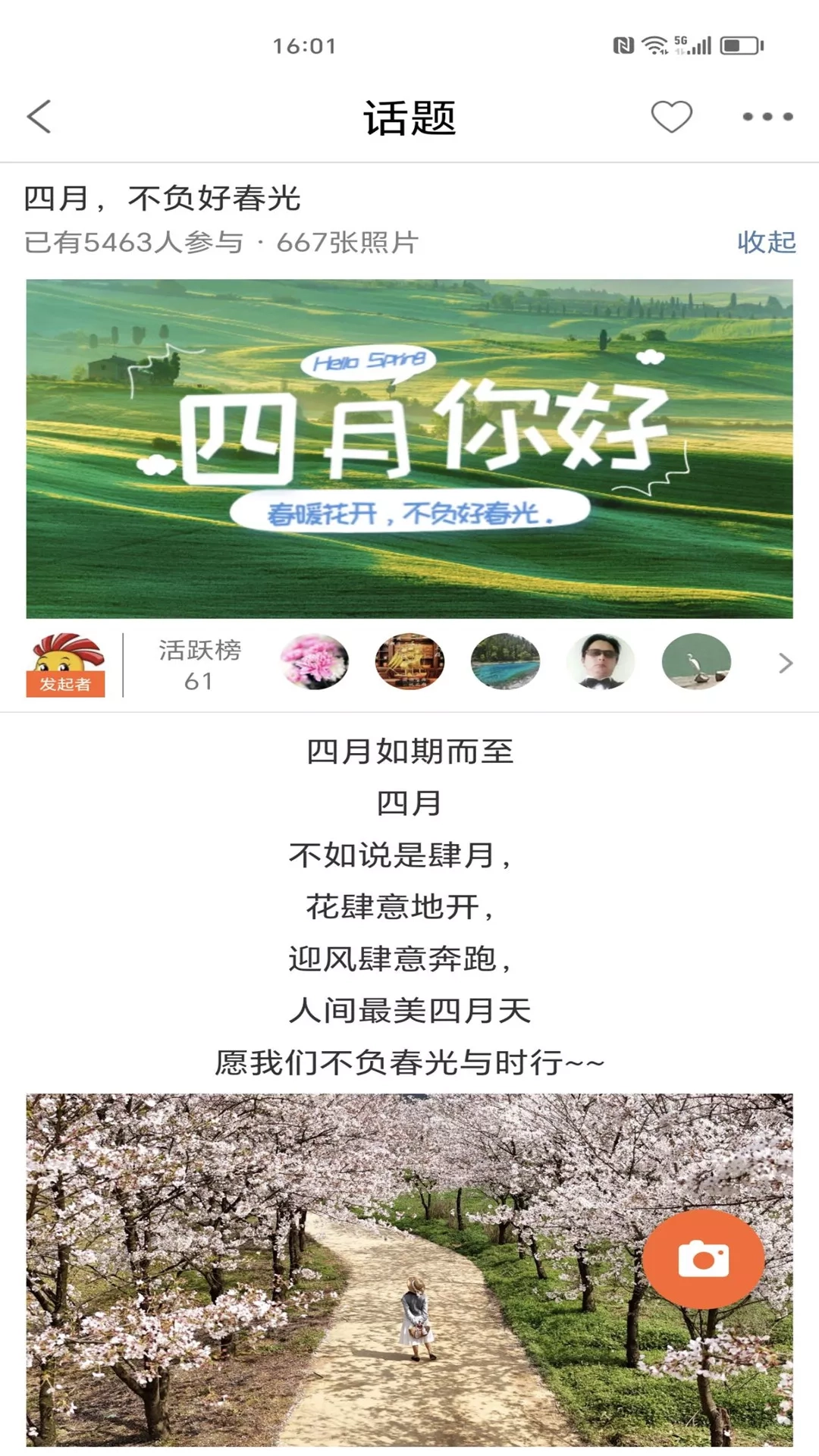Screen dimensions: 819x1456
Task: Favorite this topic with the heart icon
Action: click(671, 117)
